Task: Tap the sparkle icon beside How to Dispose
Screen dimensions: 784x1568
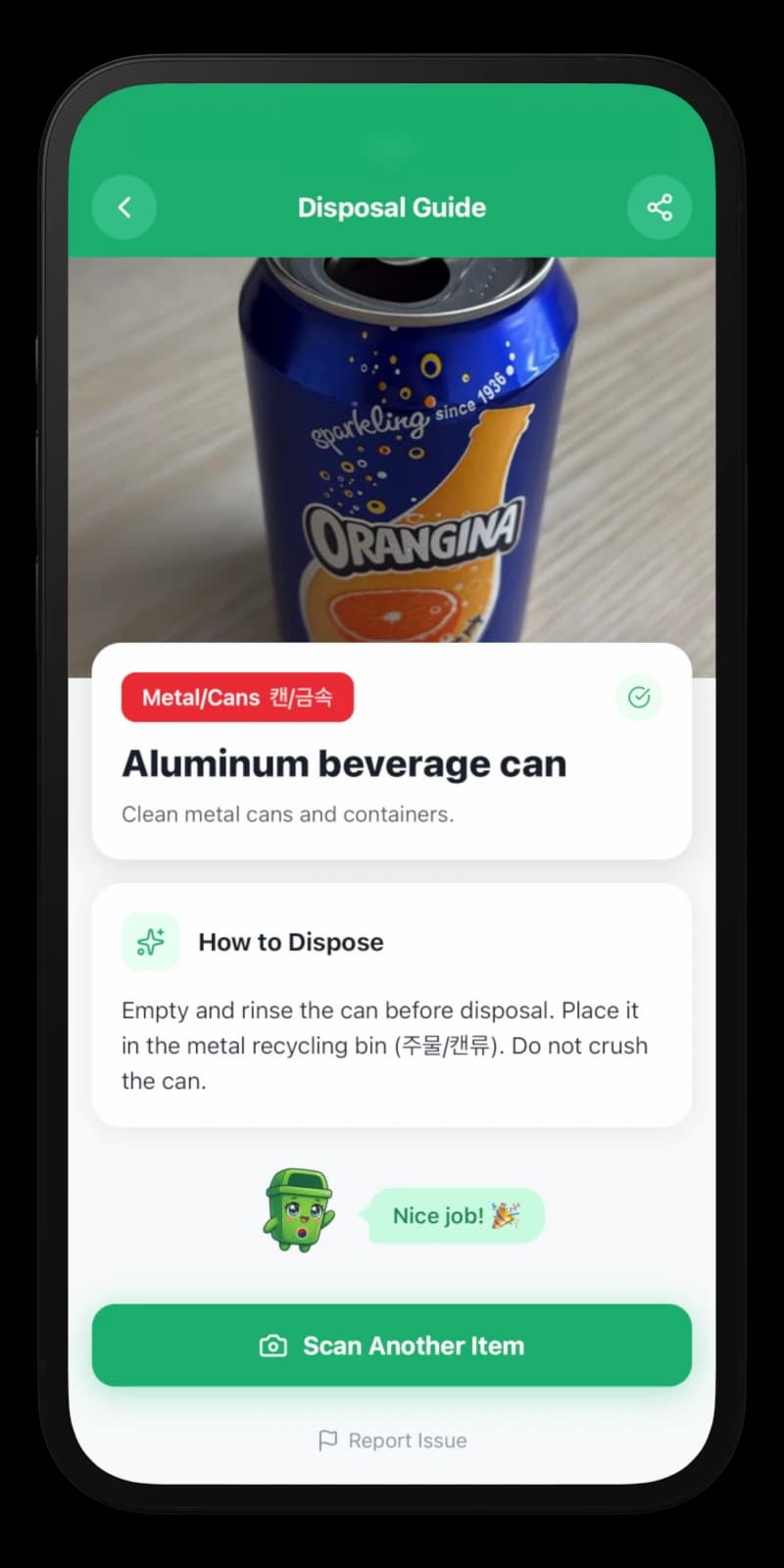Action: click(150, 942)
